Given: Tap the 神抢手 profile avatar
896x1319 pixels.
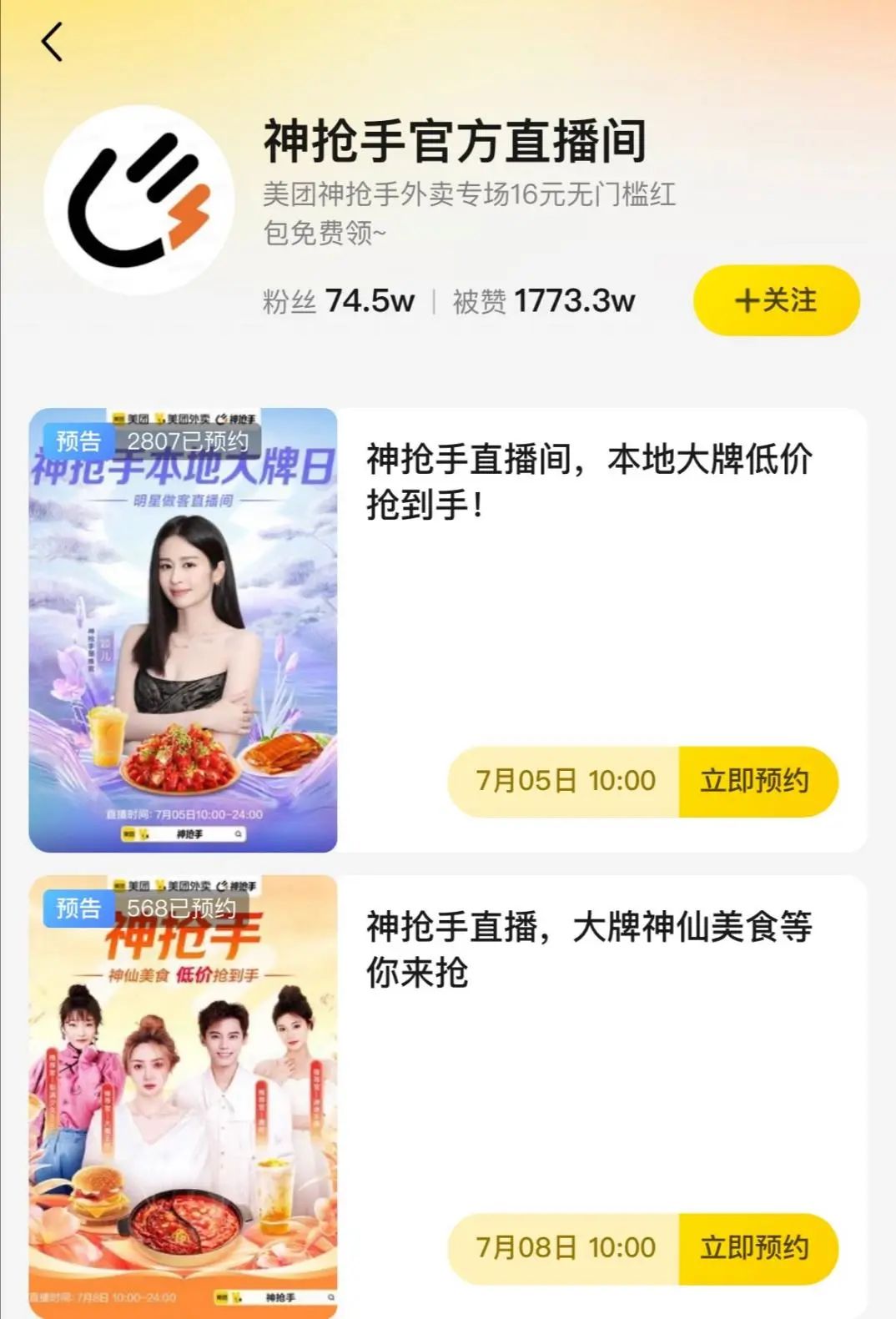Looking at the screenshot, I should coord(138,201).
